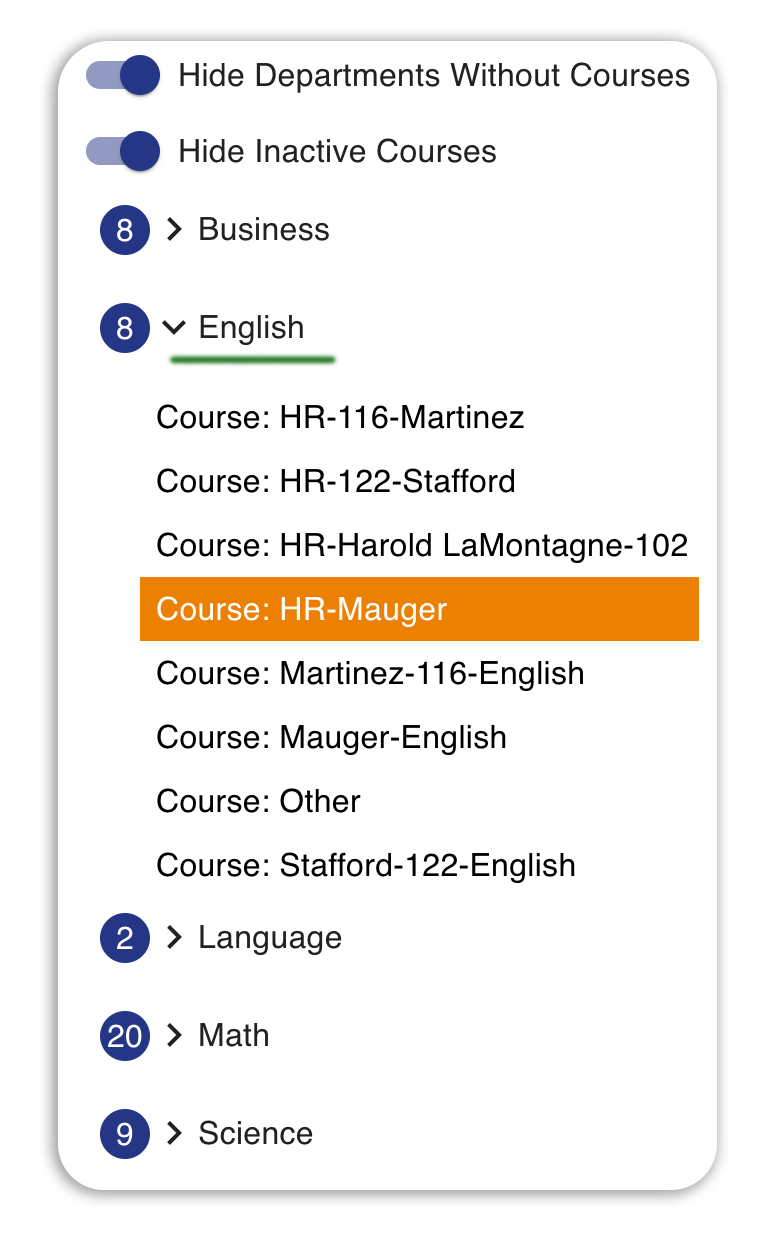Expand the Science department
The image size is (769, 1238).
pos(174,1133)
